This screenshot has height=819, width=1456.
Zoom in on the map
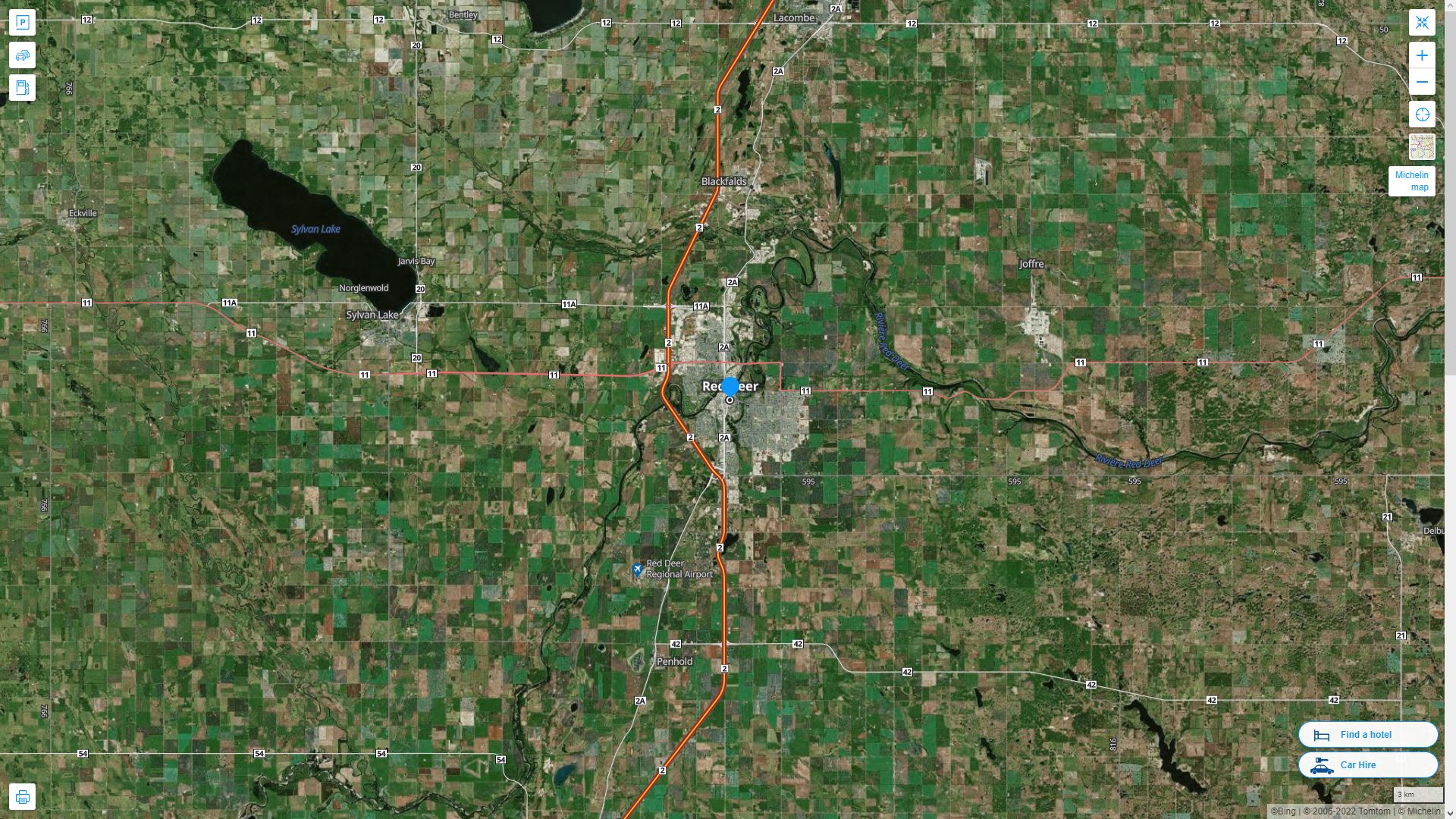1422,55
